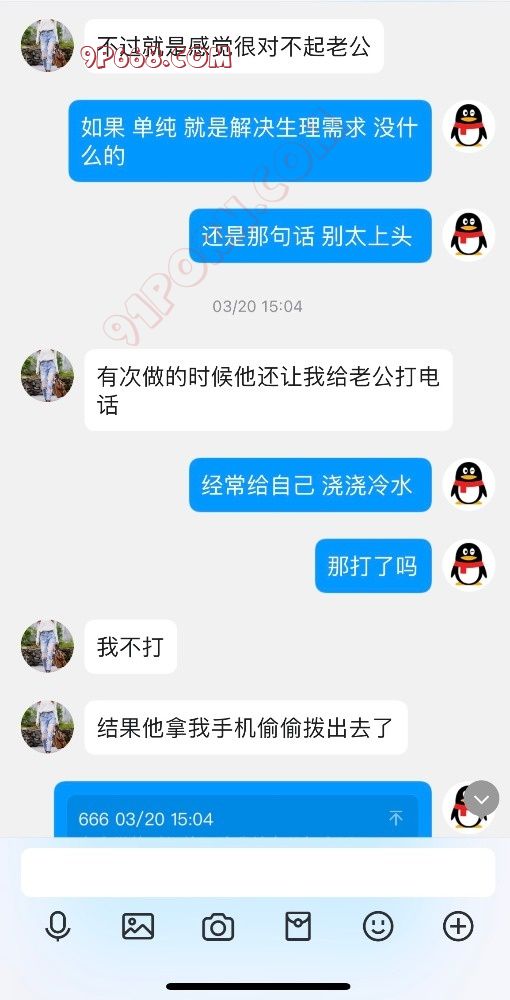Jump to latest messages with down arrow
This screenshot has width=510, height=1000.
tap(481, 798)
